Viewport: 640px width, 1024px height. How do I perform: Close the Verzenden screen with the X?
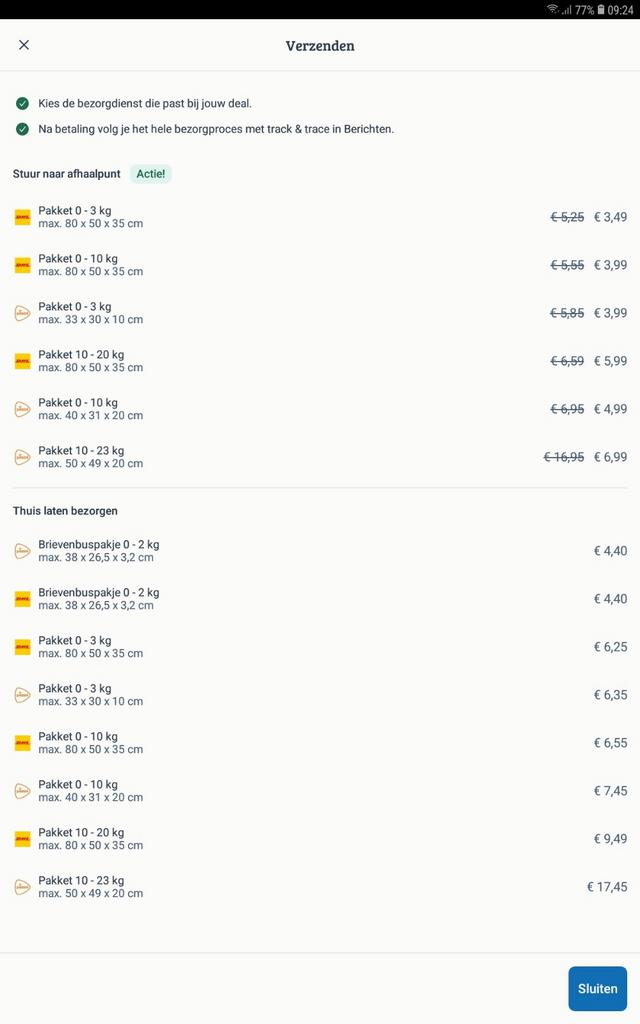[24, 45]
